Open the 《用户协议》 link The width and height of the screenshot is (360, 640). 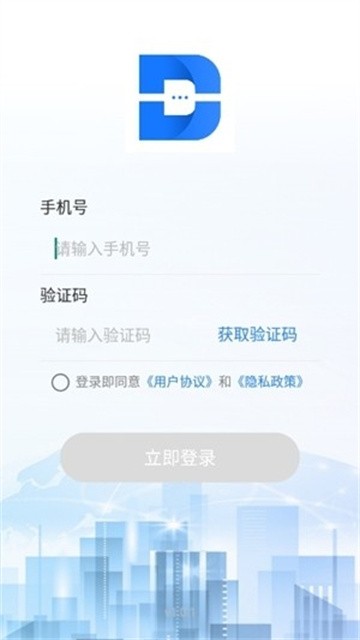pyautogui.click(x=179, y=382)
